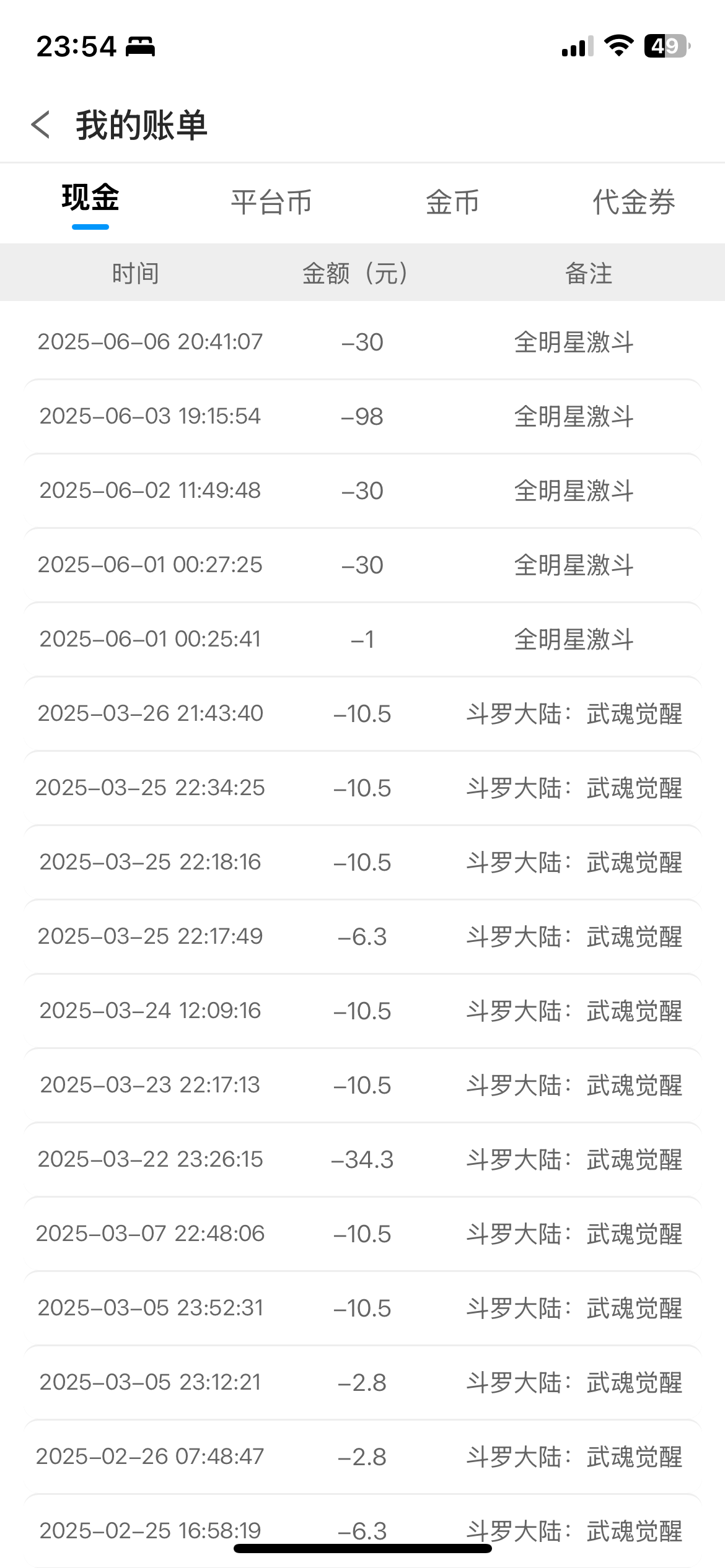Open the 金币 tab
Image resolution: width=725 pixels, height=1568 pixels.
tap(452, 202)
